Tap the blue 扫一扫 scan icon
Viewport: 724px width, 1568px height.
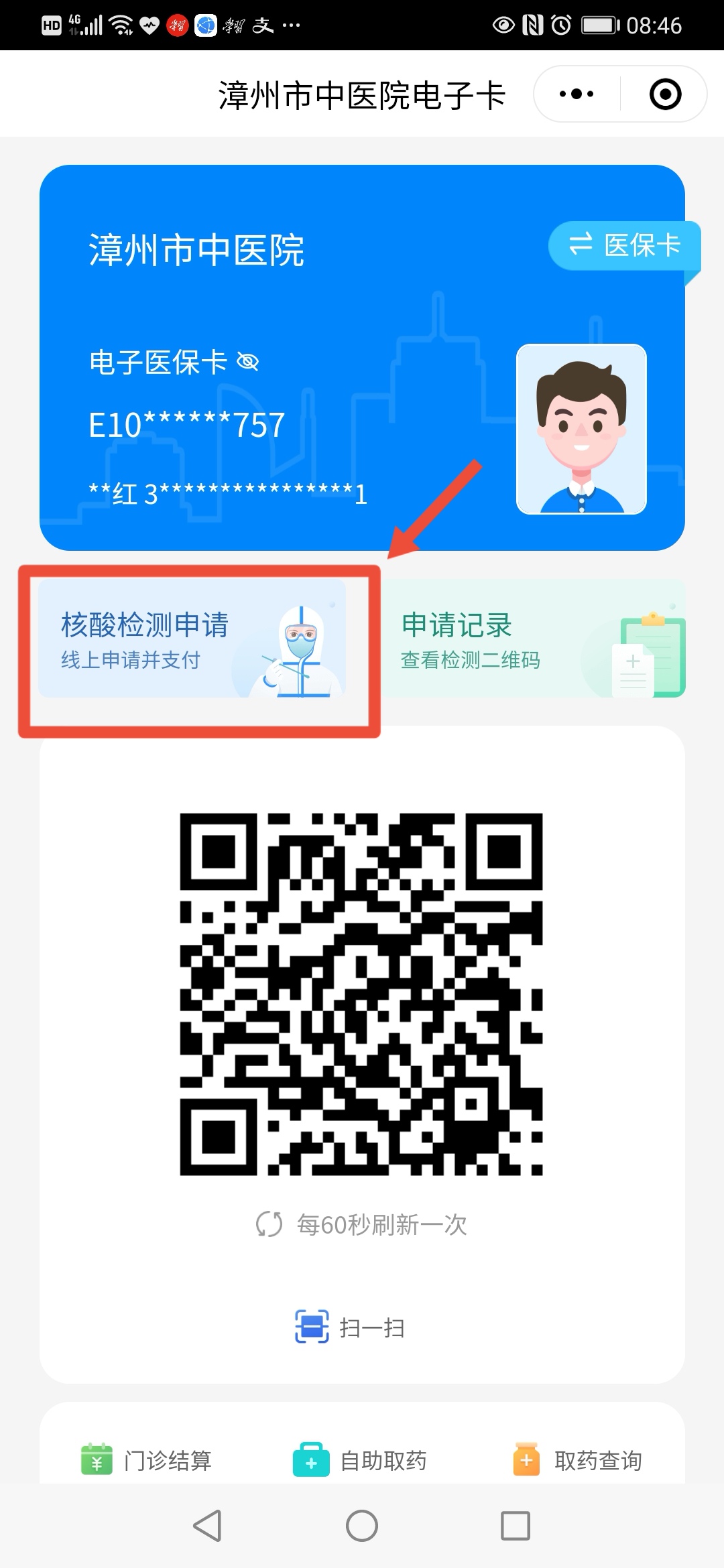[310, 1325]
